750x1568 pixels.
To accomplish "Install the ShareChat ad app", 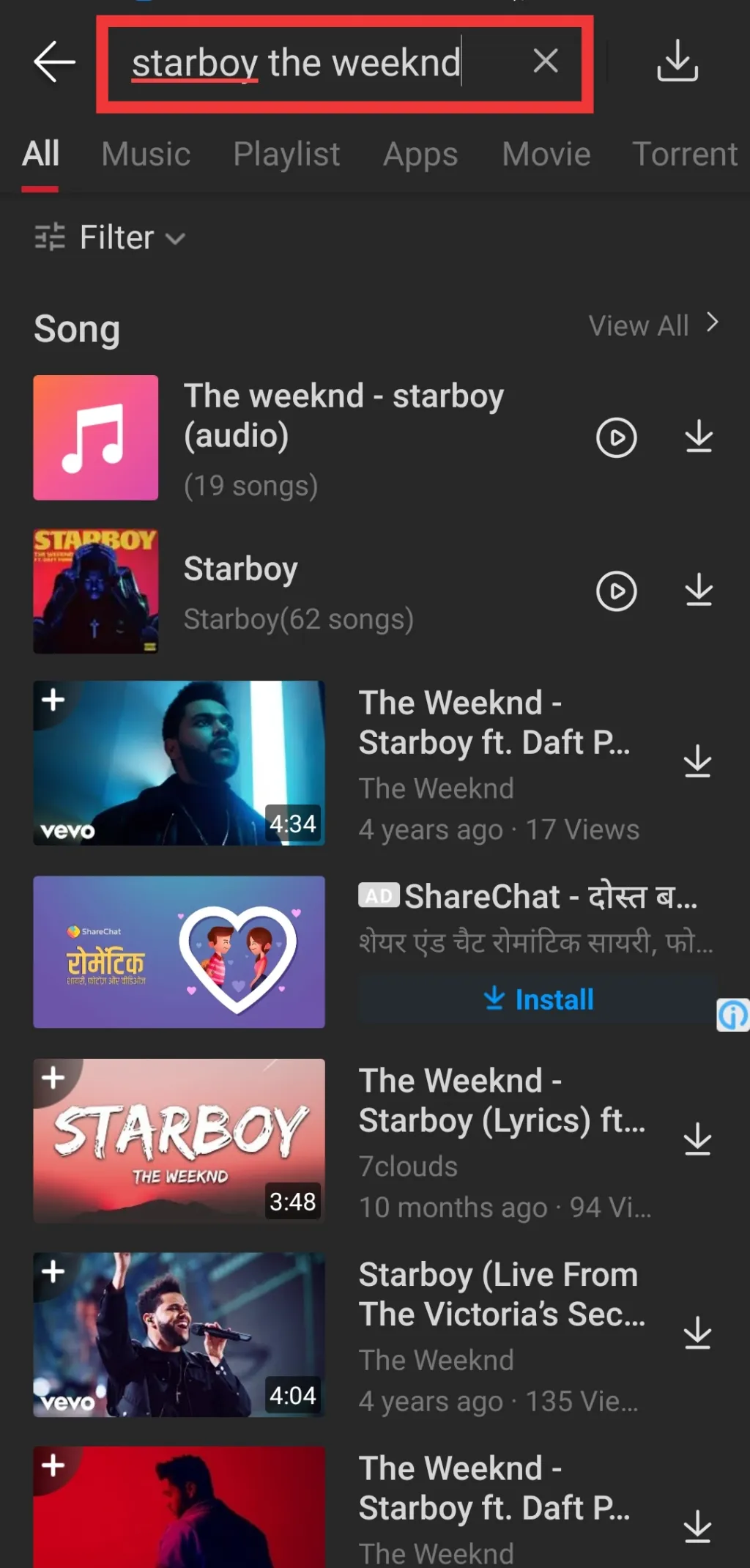I will point(538,999).
